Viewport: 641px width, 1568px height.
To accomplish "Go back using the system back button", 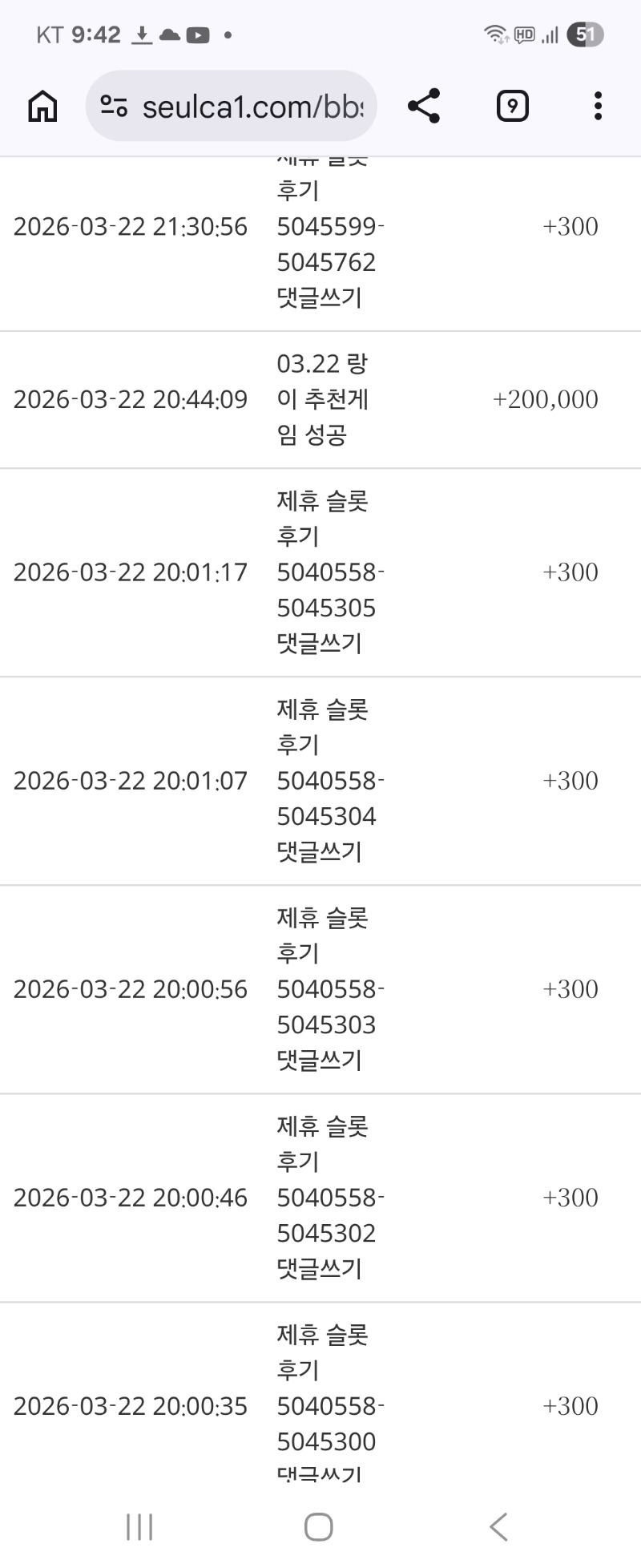I will click(x=498, y=1527).
